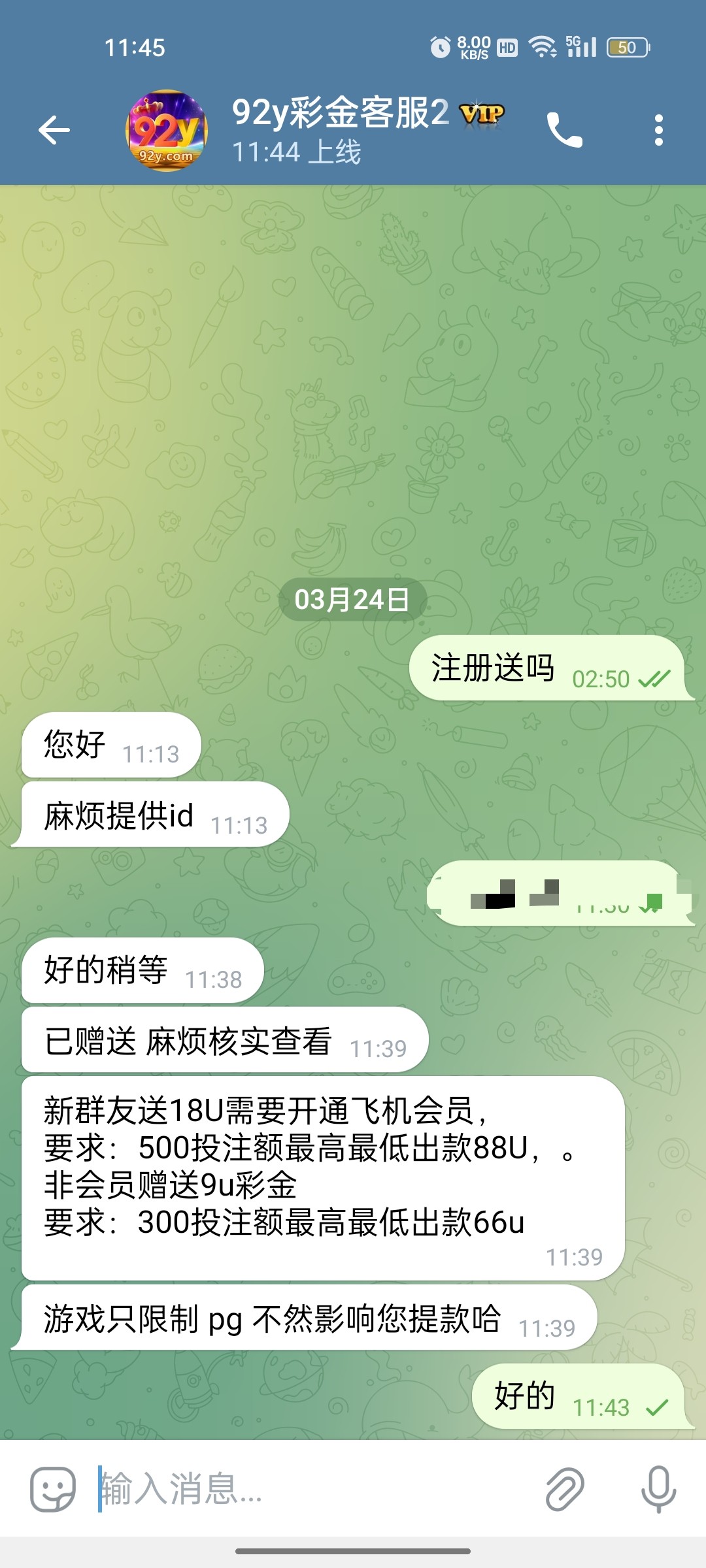The height and width of the screenshot is (1568, 706).
Task: Go back to the chat list
Action: [54, 130]
